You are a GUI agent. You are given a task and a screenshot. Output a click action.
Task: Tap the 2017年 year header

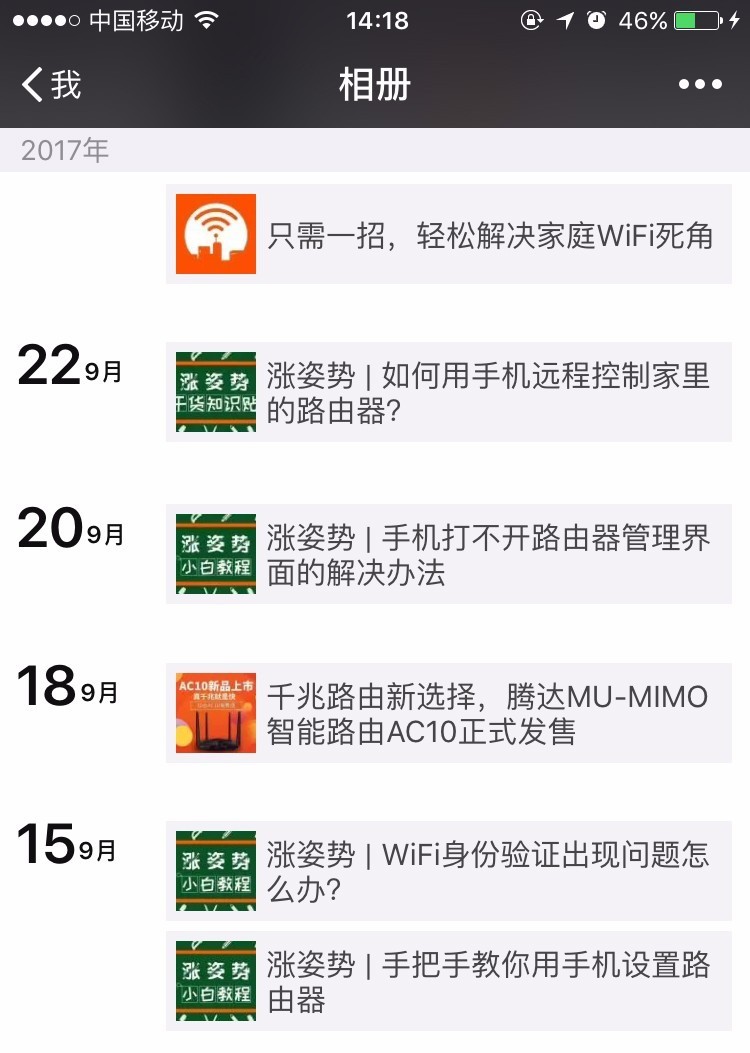63,150
